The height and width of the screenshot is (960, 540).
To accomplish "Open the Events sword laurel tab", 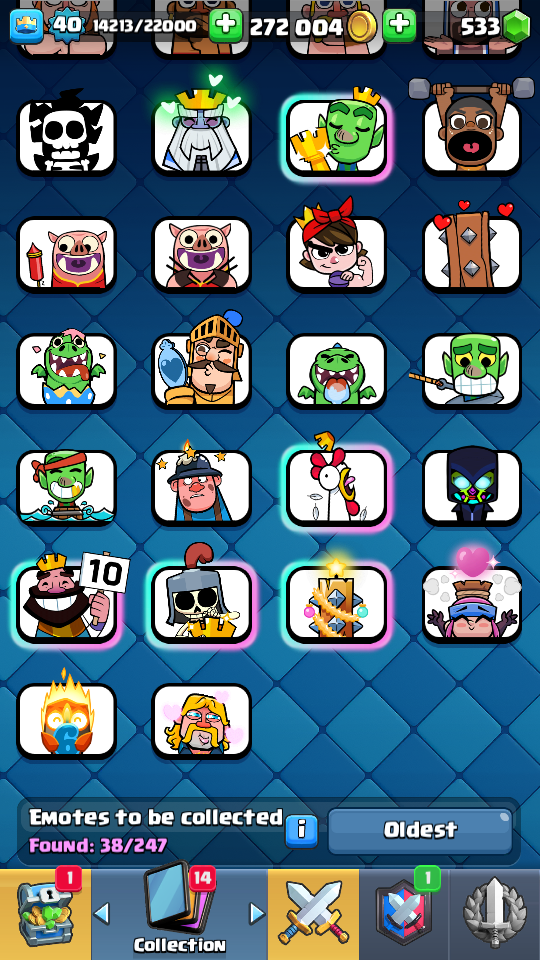I will (495, 914).
